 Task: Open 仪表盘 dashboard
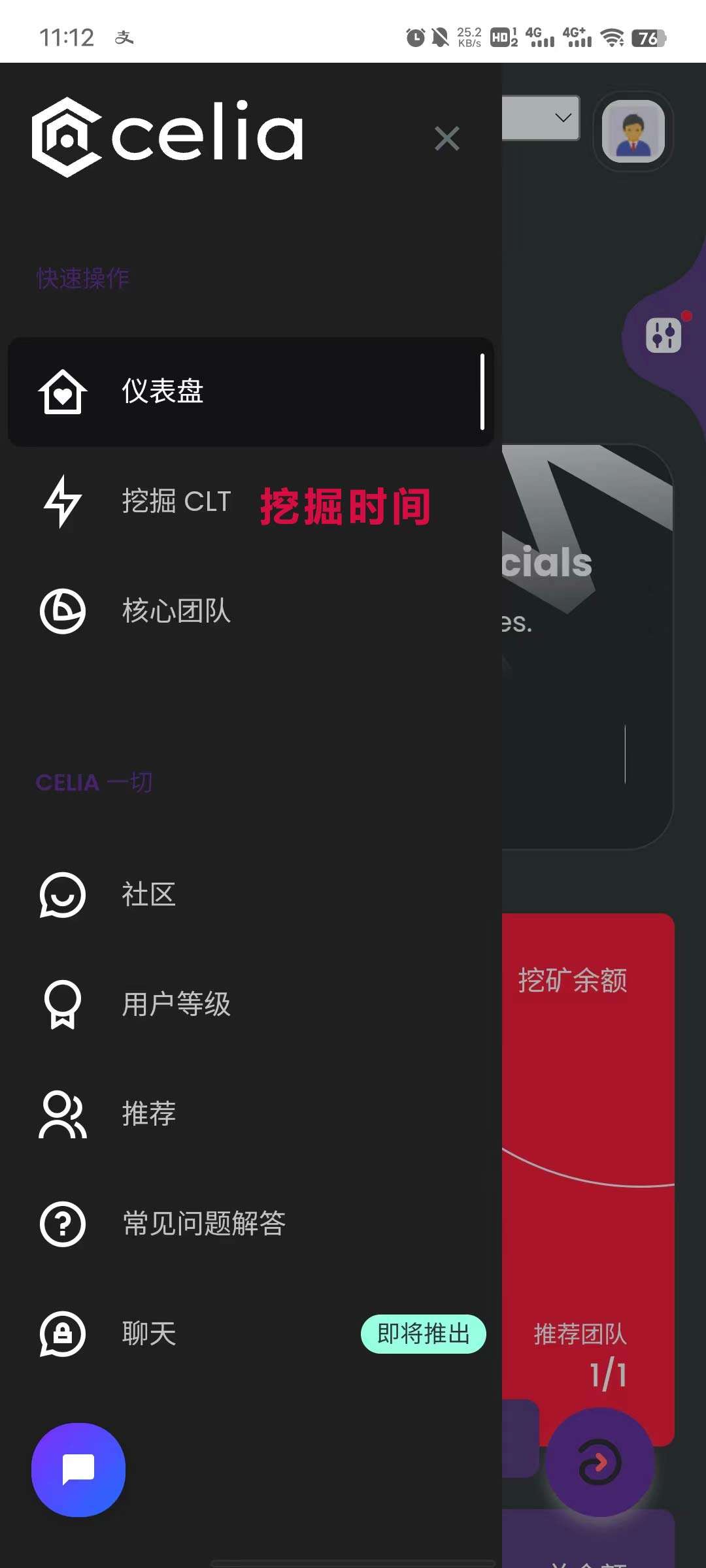tap(163, 392)
